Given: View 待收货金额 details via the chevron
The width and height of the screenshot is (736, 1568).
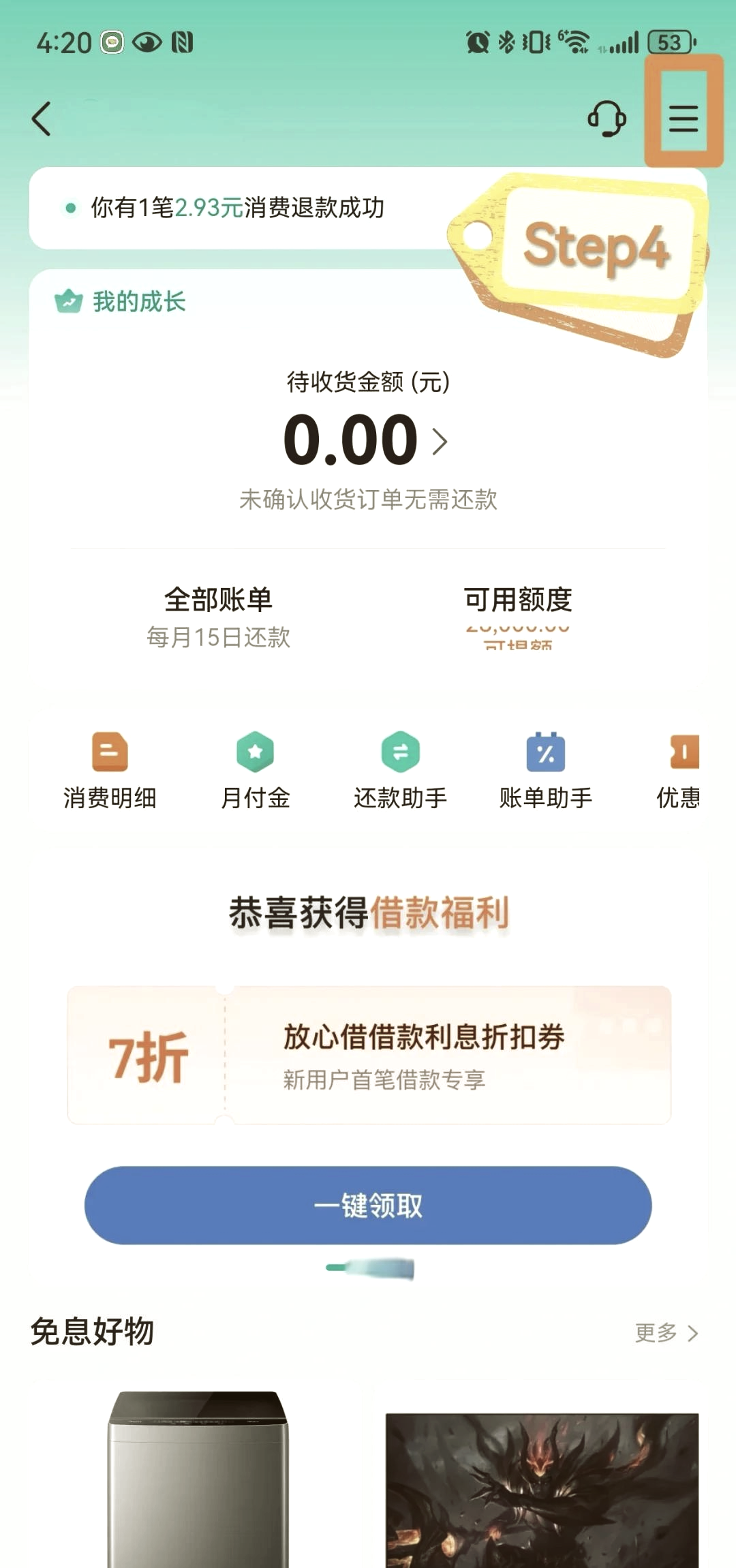Looking at the screenshot, I should click(x=440, y=442).
